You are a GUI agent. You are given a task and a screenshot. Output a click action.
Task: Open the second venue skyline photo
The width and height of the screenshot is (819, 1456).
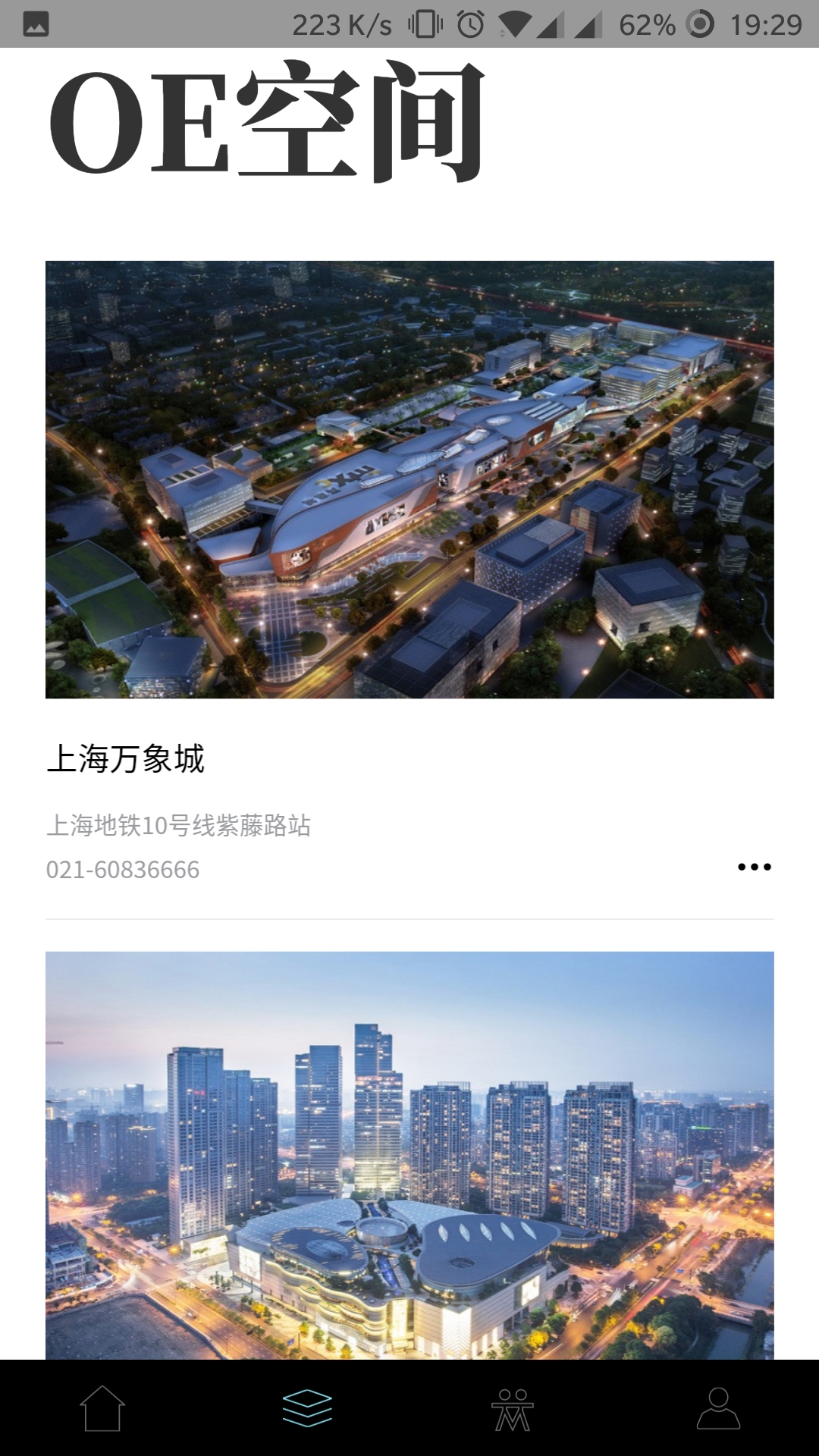coord(409,1155)
